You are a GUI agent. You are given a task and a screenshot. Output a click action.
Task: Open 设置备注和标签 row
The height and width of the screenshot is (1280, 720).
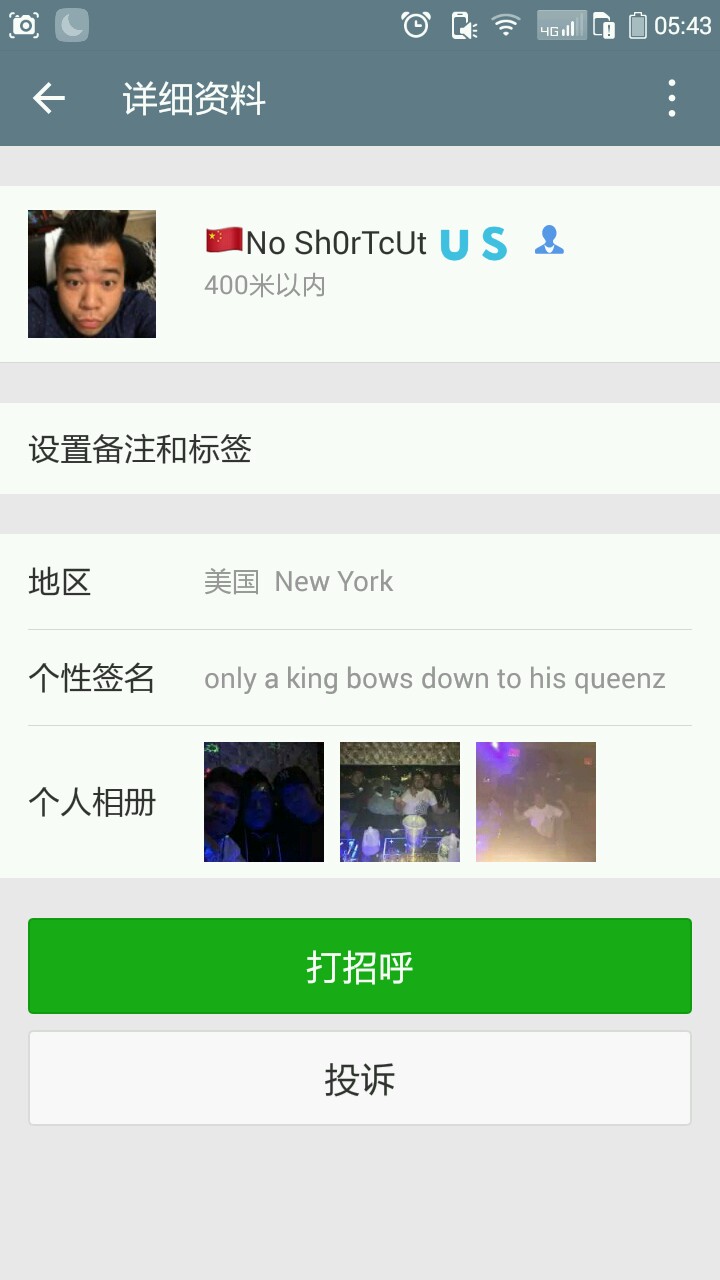(x=360, y=449)
